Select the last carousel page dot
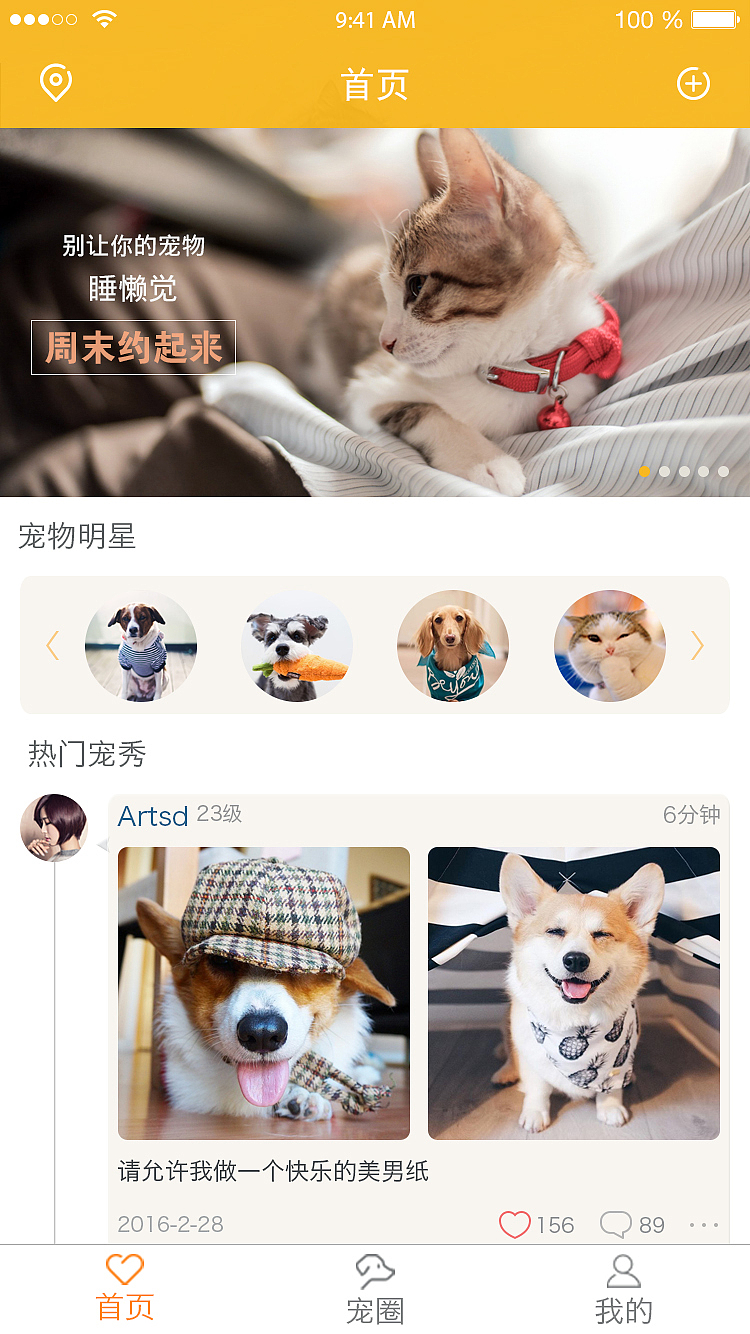750x1334 pixels. (x=725, y=470)
